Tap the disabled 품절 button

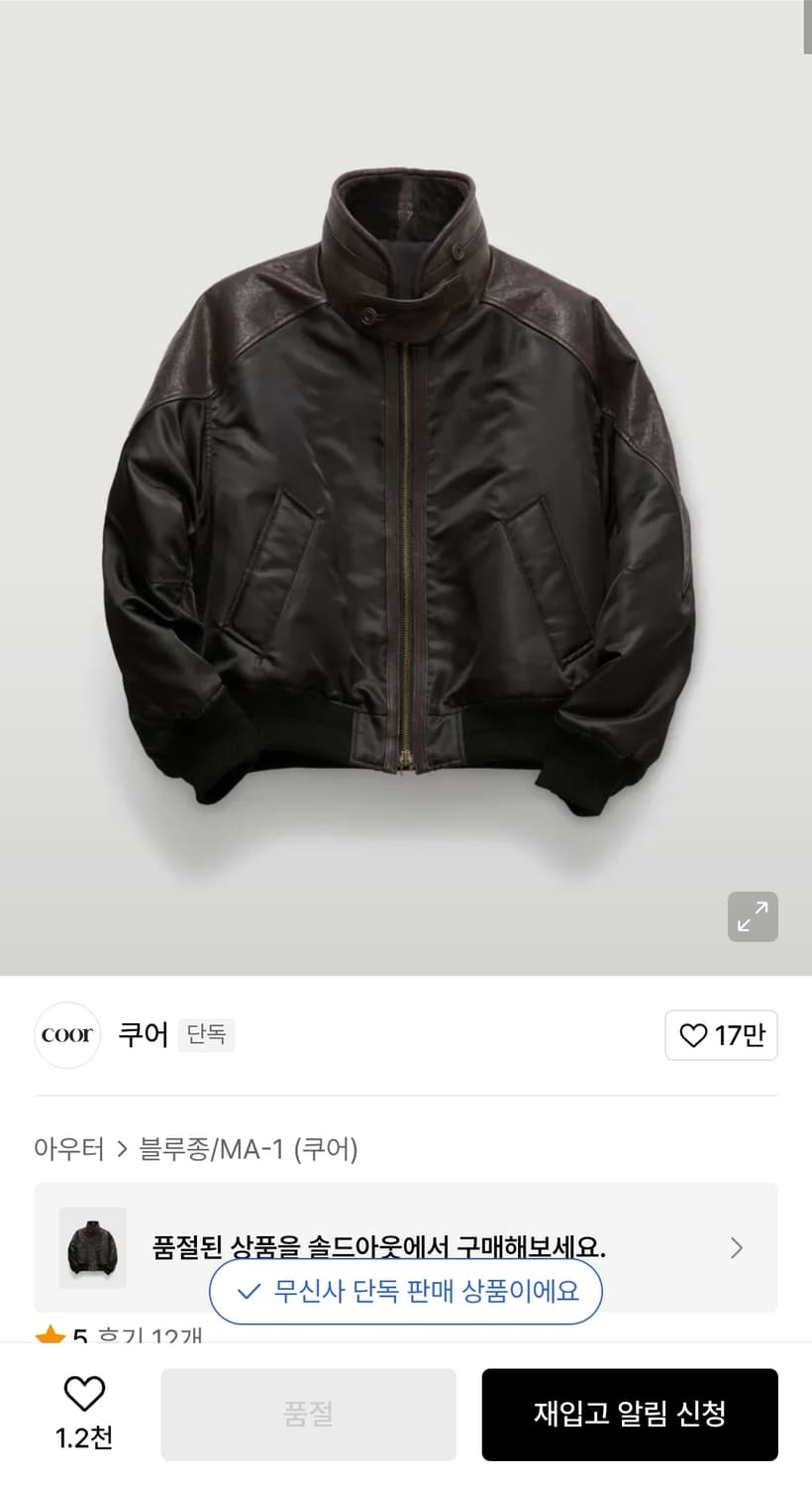tap(308, 1414)
